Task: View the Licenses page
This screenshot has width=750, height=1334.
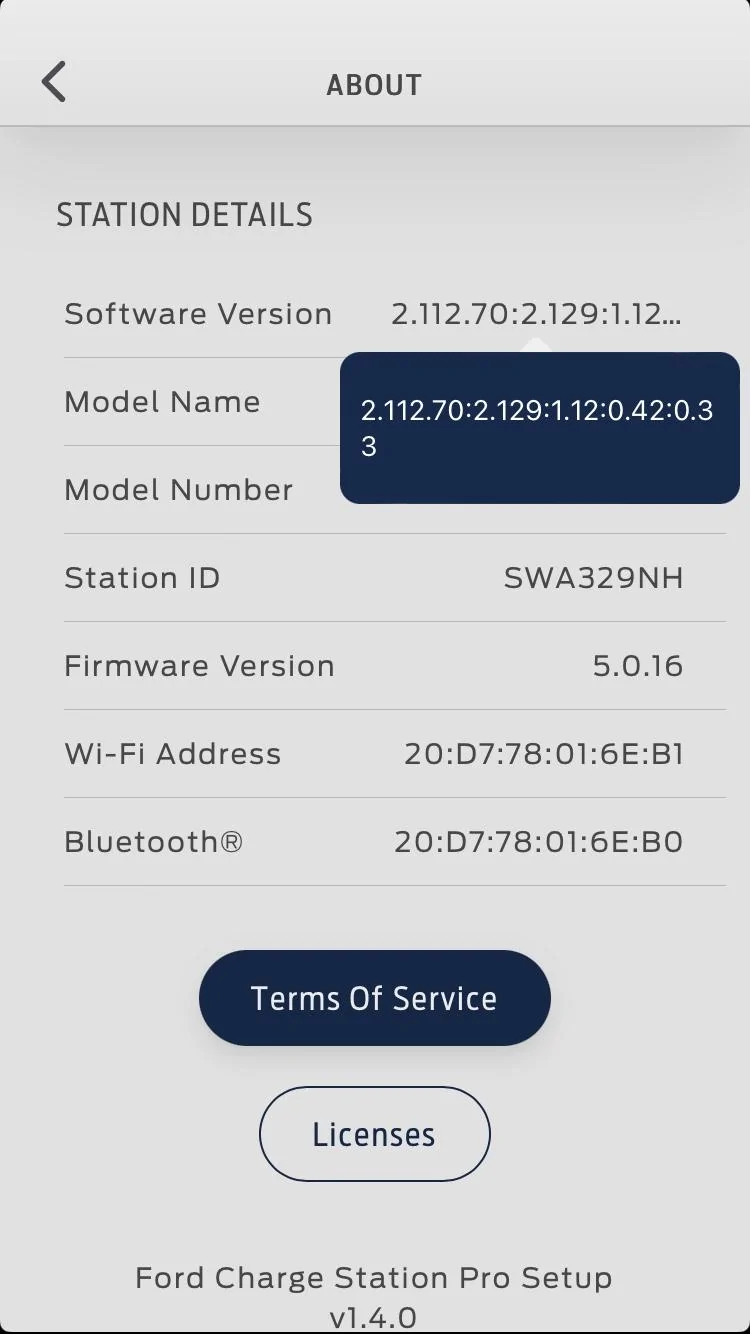Action: [x=374, y=1134]
